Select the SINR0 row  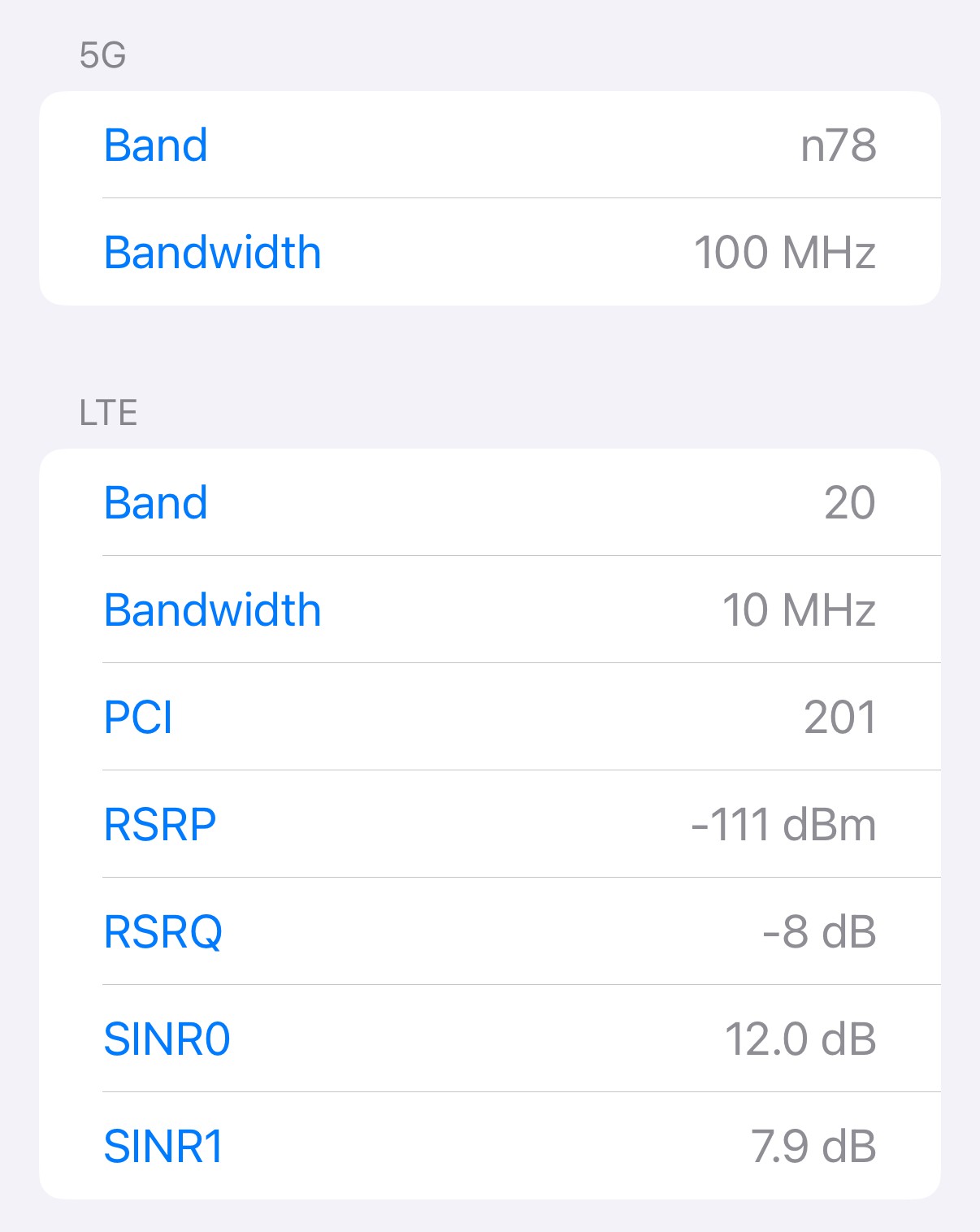coord(489,1039)
